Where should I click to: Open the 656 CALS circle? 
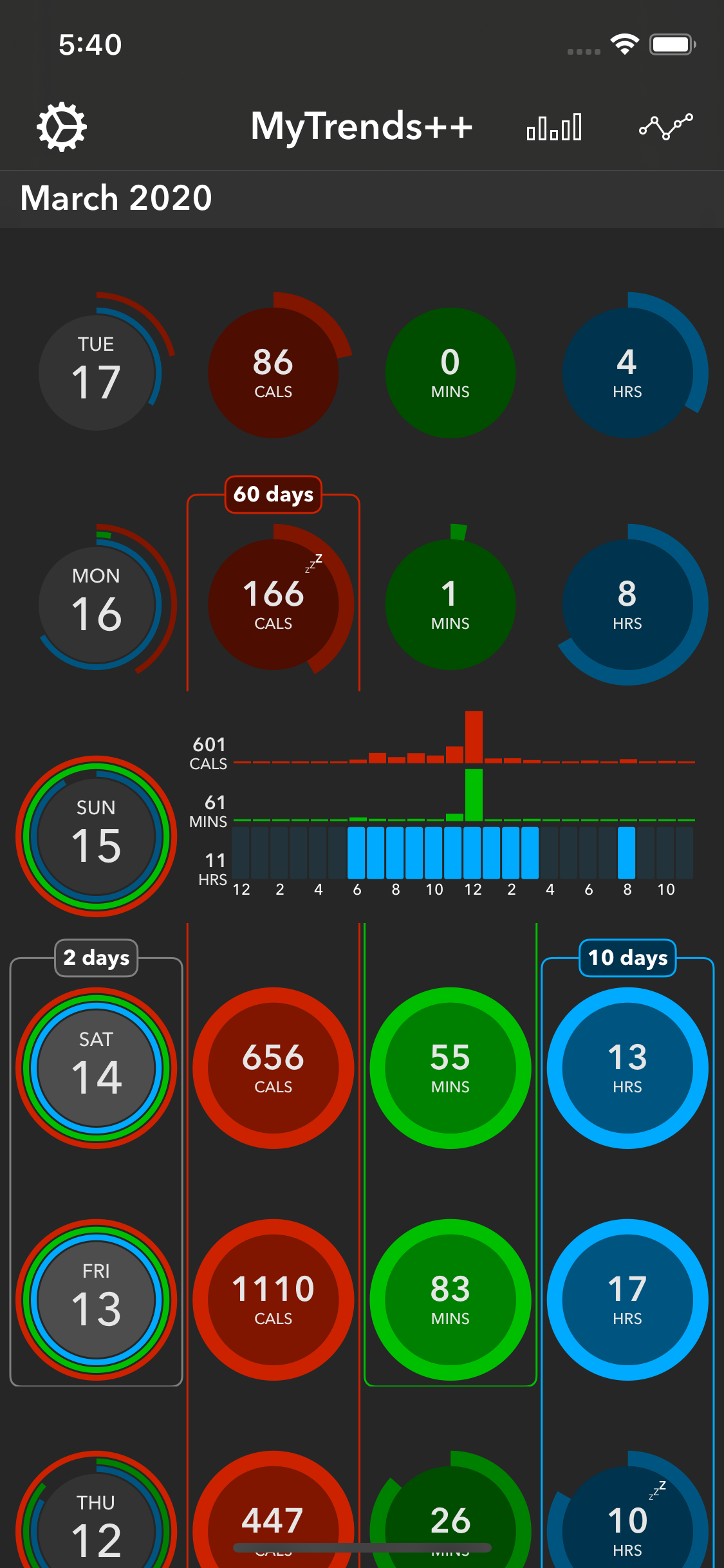274,1067
